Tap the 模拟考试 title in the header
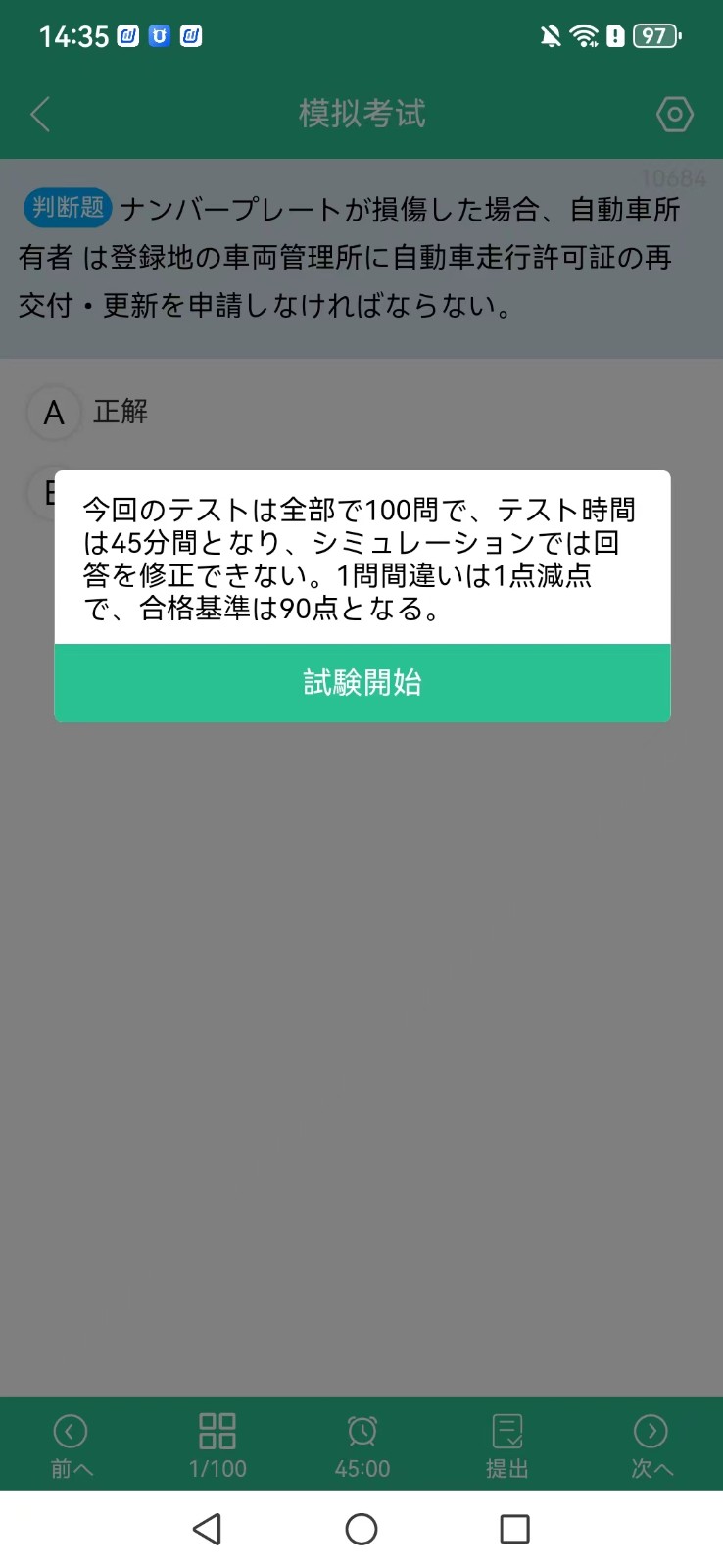The image size is (723, 1568). point(361,114)
